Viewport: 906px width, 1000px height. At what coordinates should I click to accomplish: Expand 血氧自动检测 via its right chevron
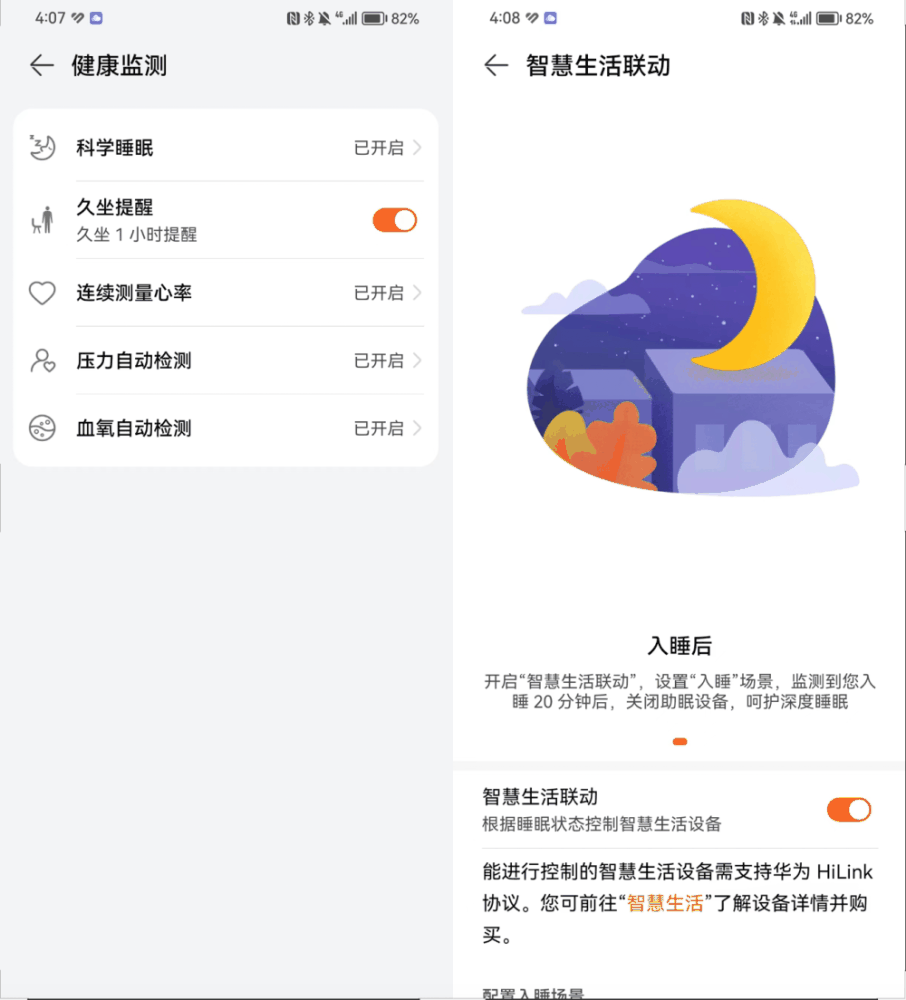[x=421, y=427]
